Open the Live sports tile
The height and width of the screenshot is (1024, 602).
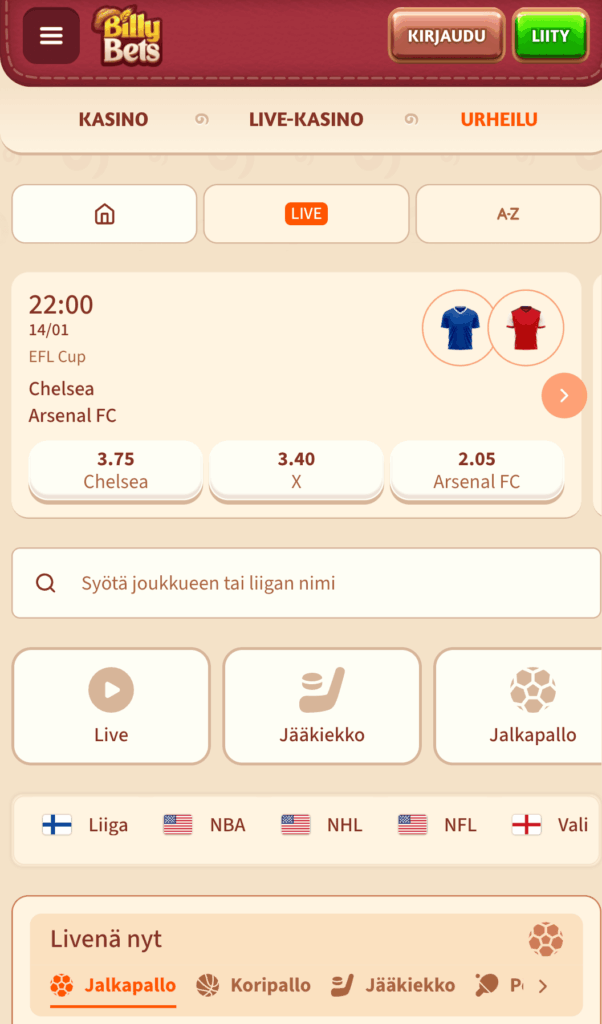[111, 706]
